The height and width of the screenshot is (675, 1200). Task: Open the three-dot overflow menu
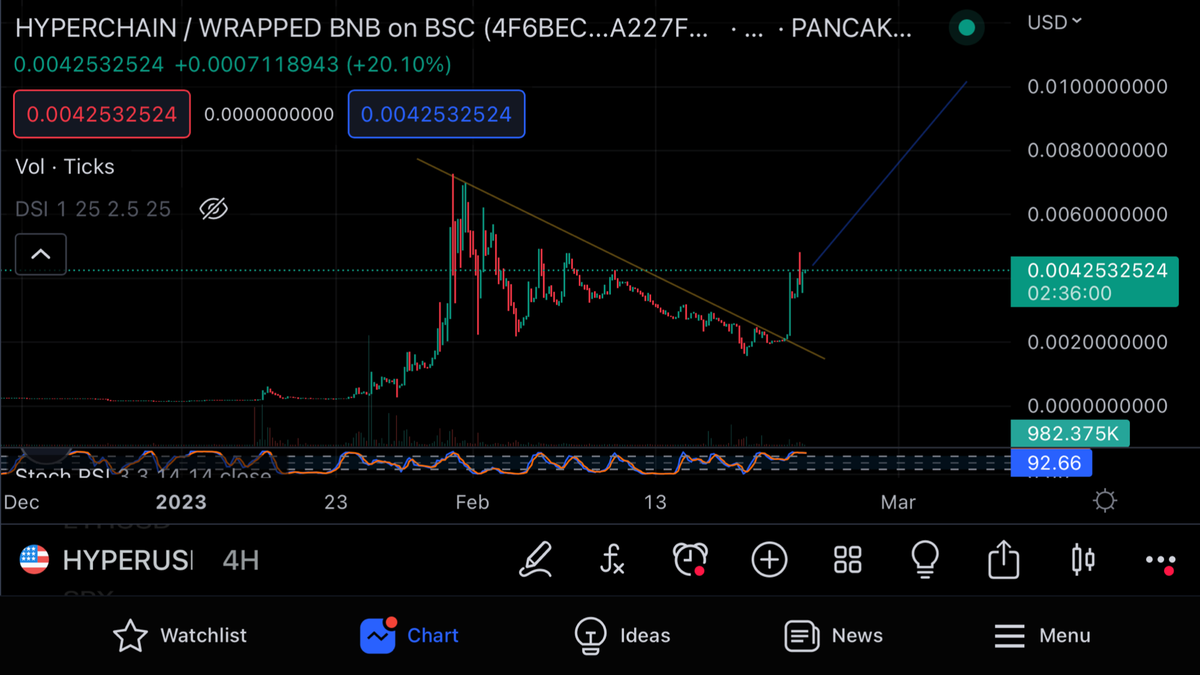(1160, 559)
